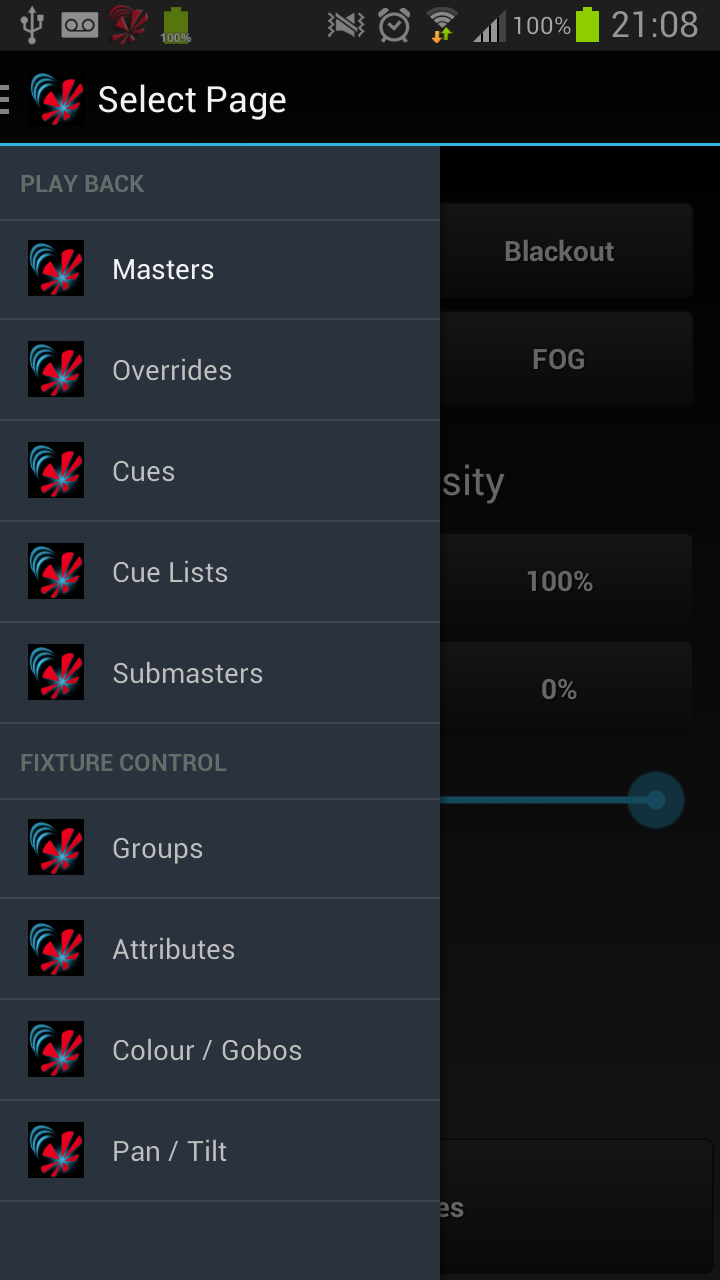Select the Cues page

pyautogui.click(x=220, y=471)
